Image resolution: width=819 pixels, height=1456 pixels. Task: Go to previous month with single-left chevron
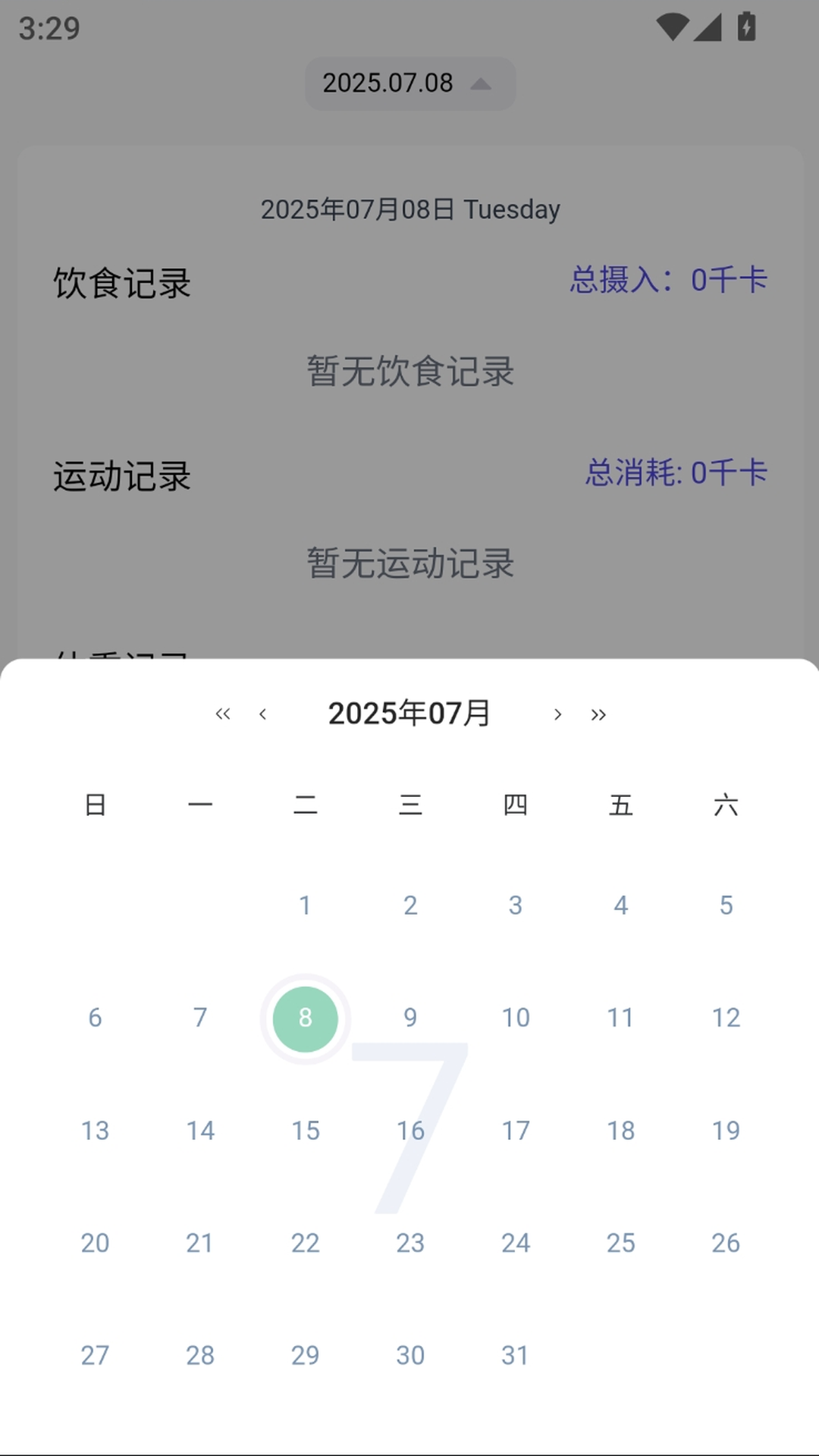(x=262, y=714)
